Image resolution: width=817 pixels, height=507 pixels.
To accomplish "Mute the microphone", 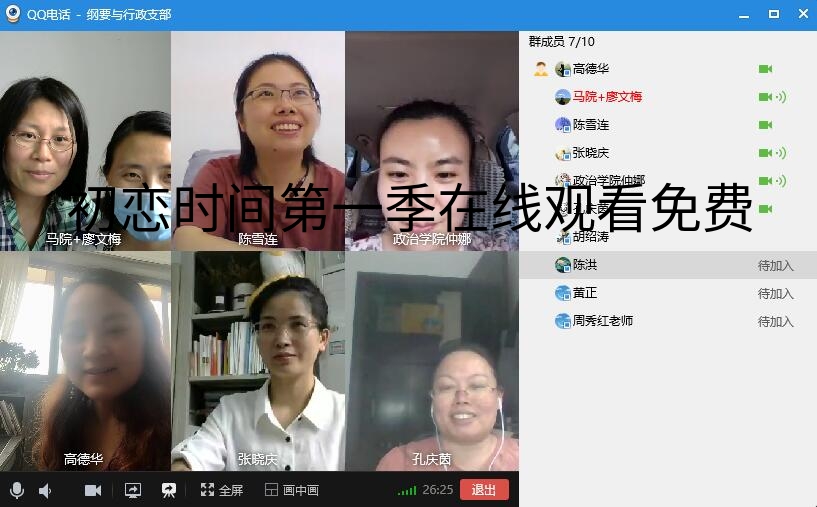I will click(17, 490).
